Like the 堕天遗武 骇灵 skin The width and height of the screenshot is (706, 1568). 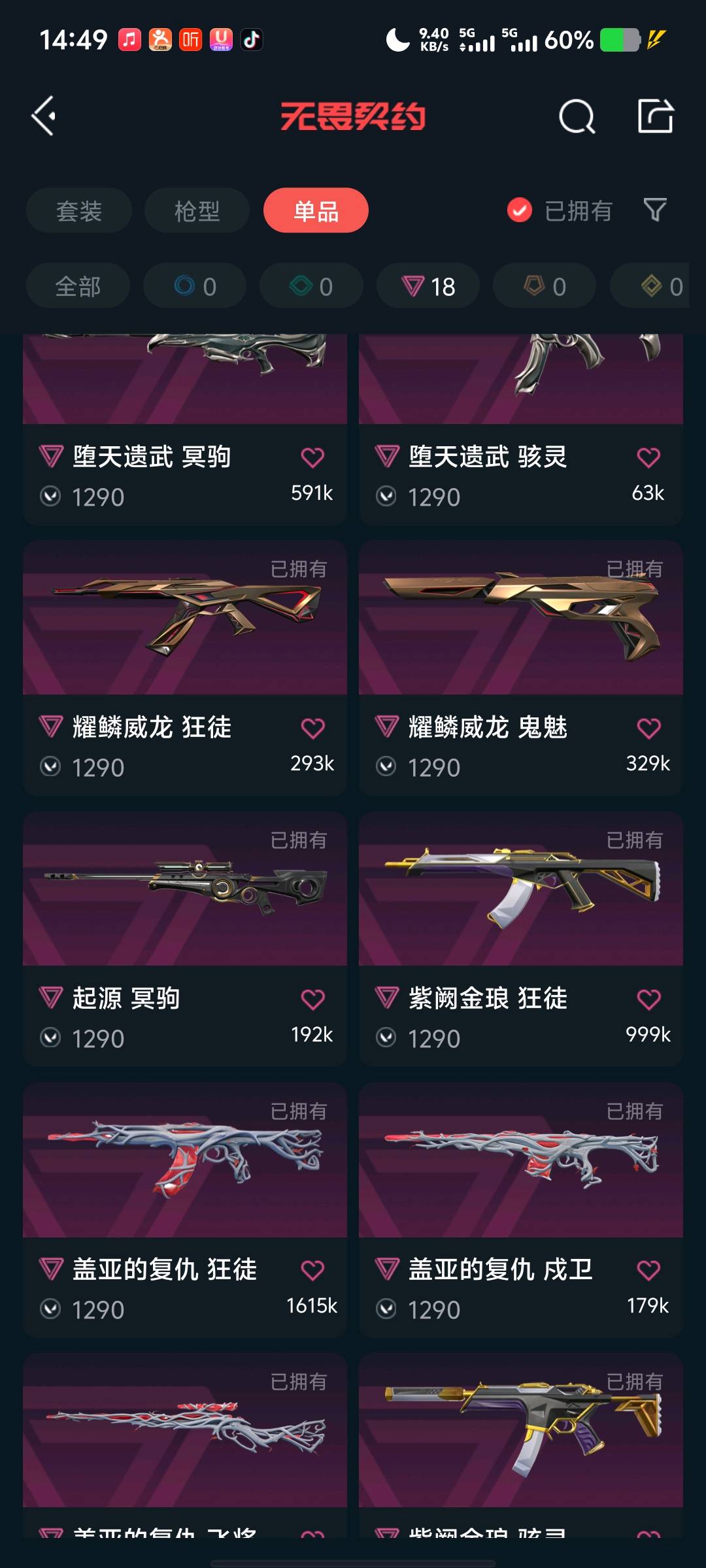tap(648, 458)
